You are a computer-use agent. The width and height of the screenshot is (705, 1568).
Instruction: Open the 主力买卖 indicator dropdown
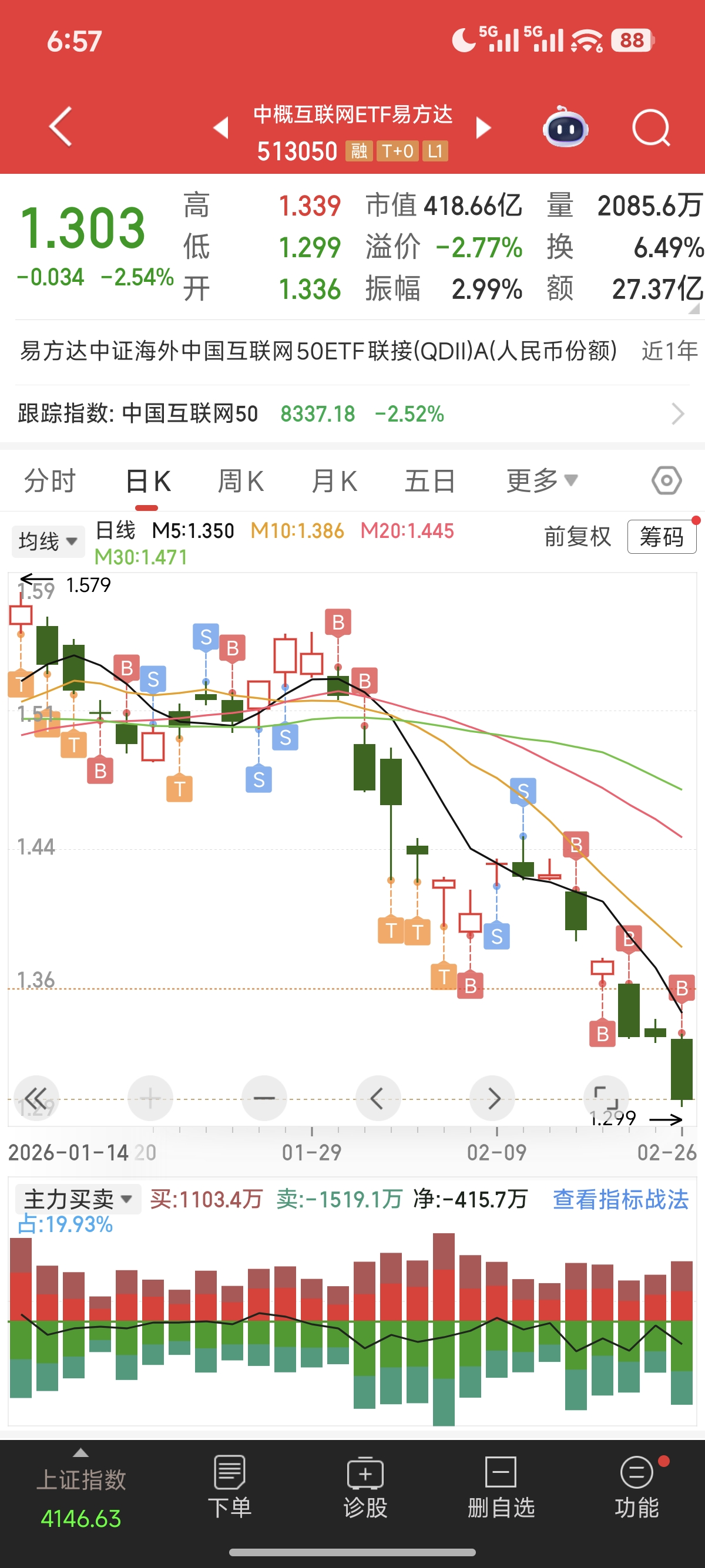coord(78,1199)
